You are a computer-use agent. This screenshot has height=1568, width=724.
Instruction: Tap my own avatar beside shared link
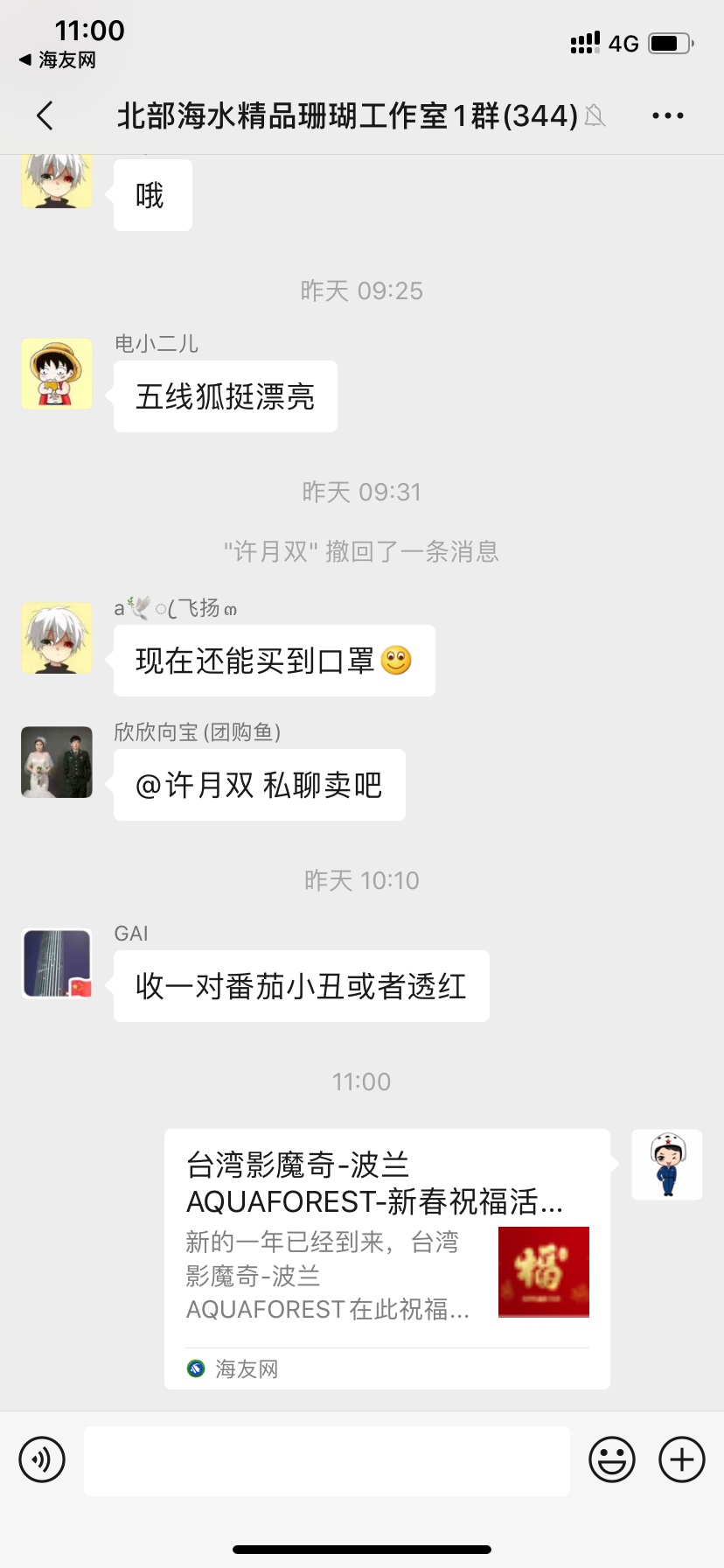pyautogui.click(x=666, y=1165)
